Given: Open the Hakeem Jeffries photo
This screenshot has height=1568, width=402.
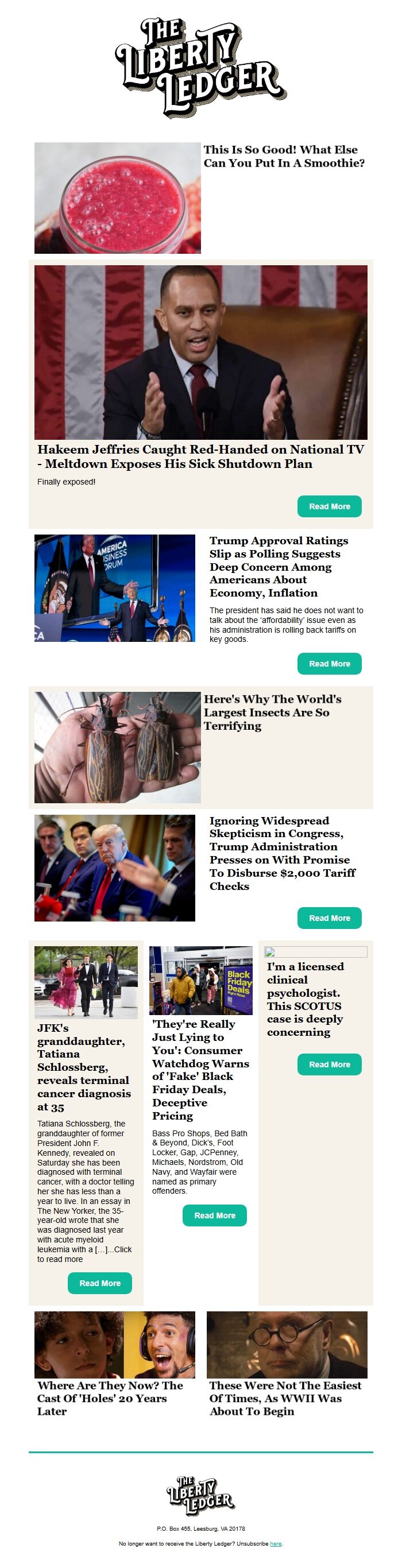Looking at the screenshot, I should click(200, 353).
